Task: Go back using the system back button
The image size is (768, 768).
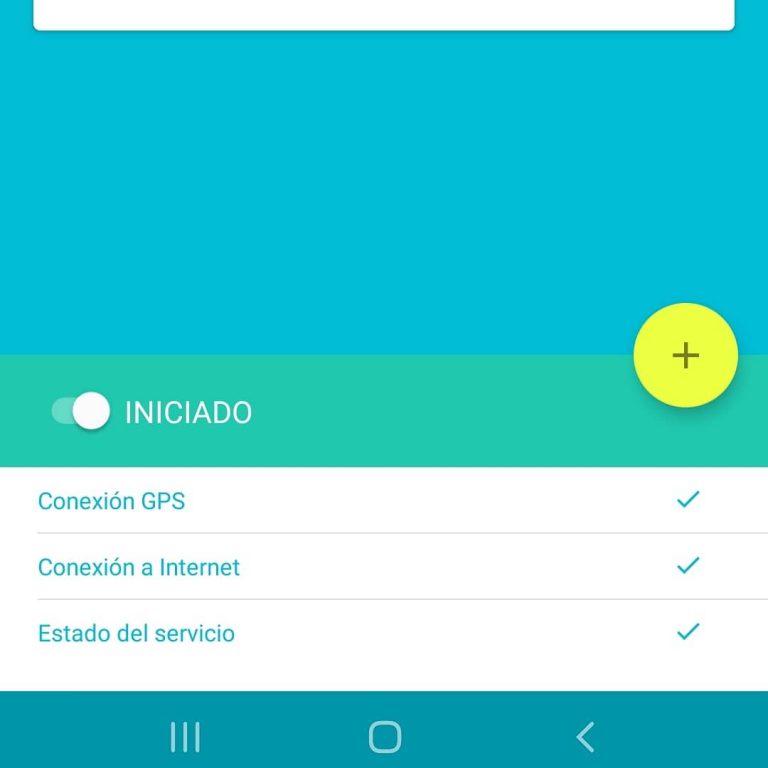Action: click(585, 737)
